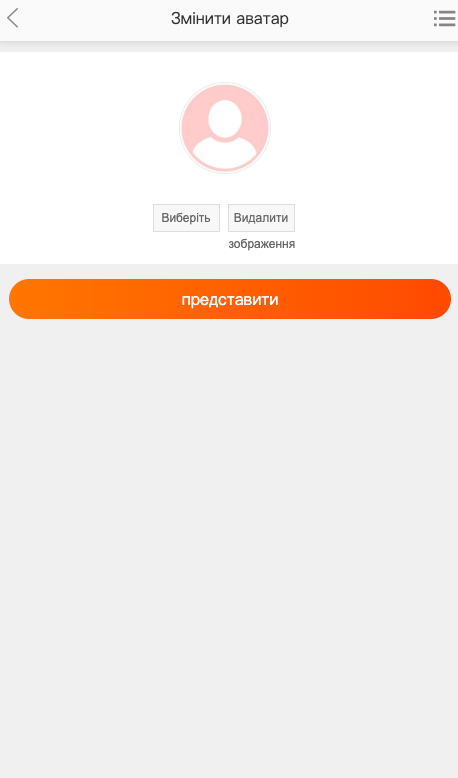
Task: Tap the Виберіть button to choose image
Action: point(186,218)
